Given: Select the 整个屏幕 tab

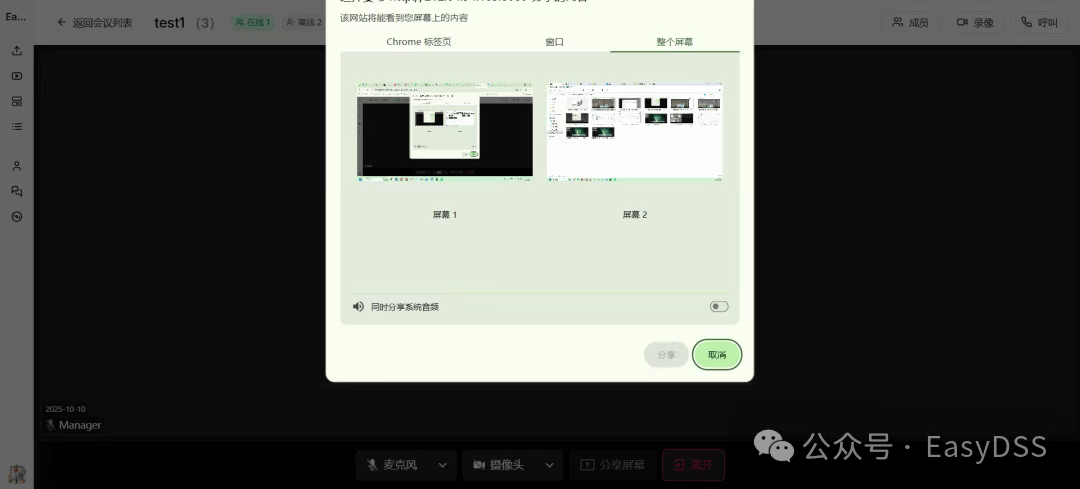Looking at the screenshot, I should [675, 42].
